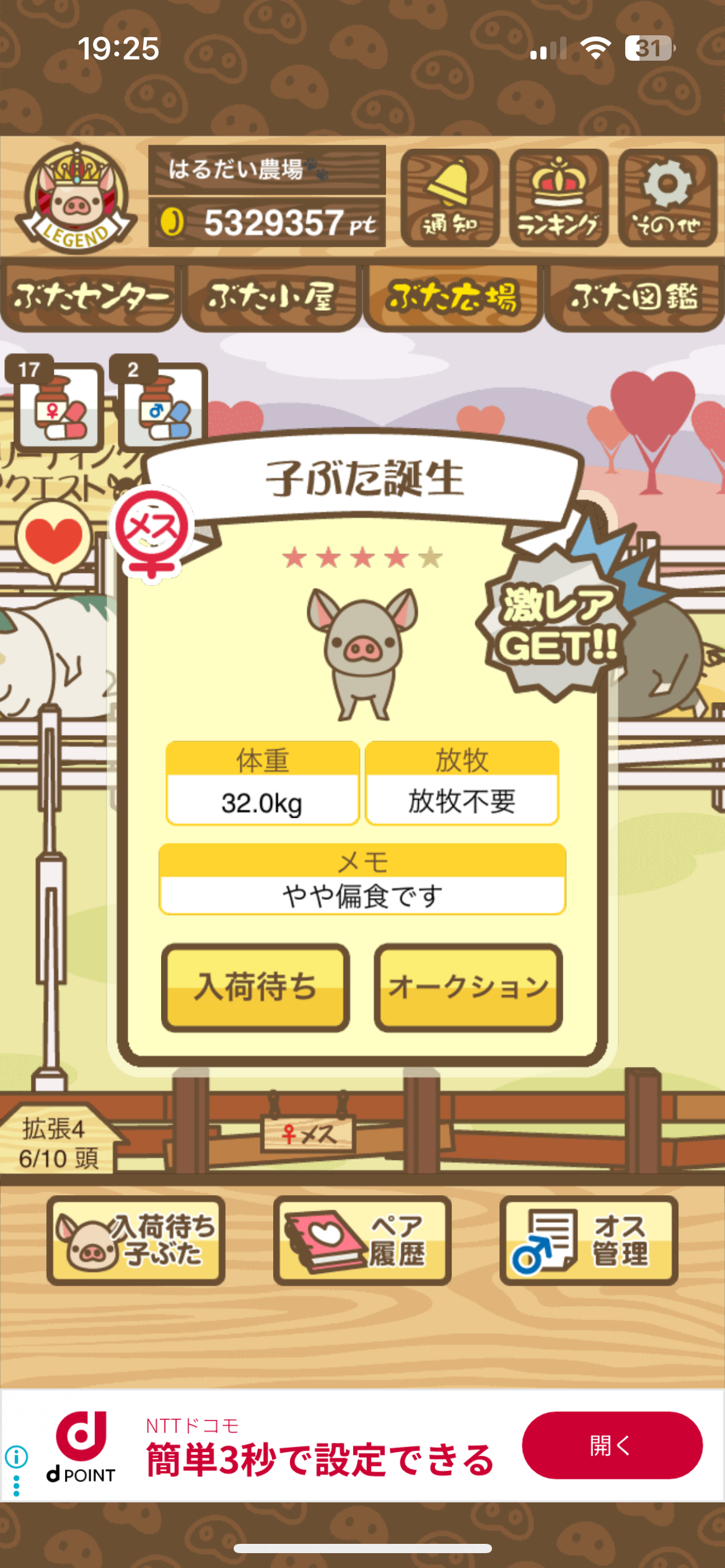Open the 通知 notifications bell
This screenshot has width=725, height=1568.
pos(450,198)
